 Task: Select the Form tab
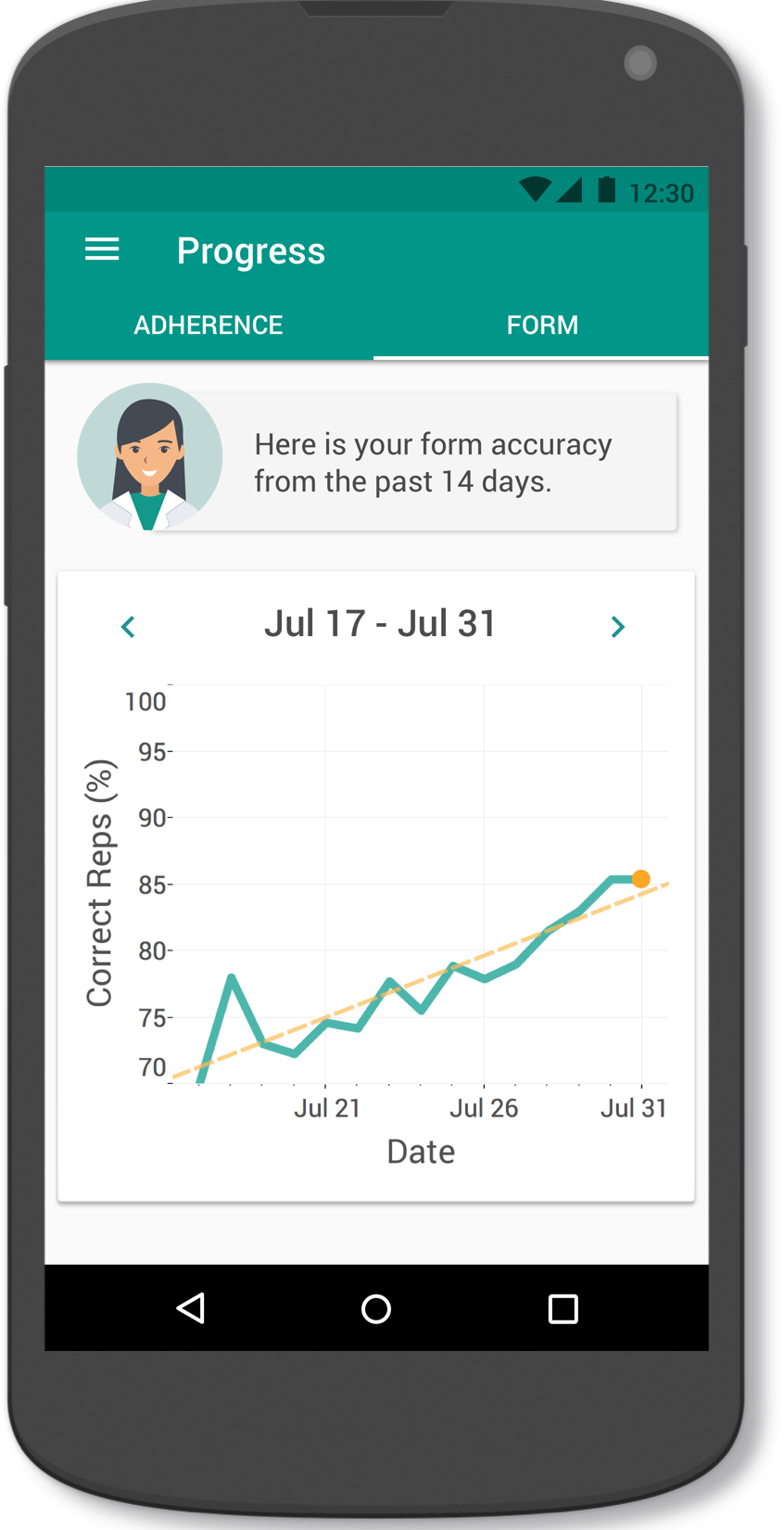click(542, 325)
